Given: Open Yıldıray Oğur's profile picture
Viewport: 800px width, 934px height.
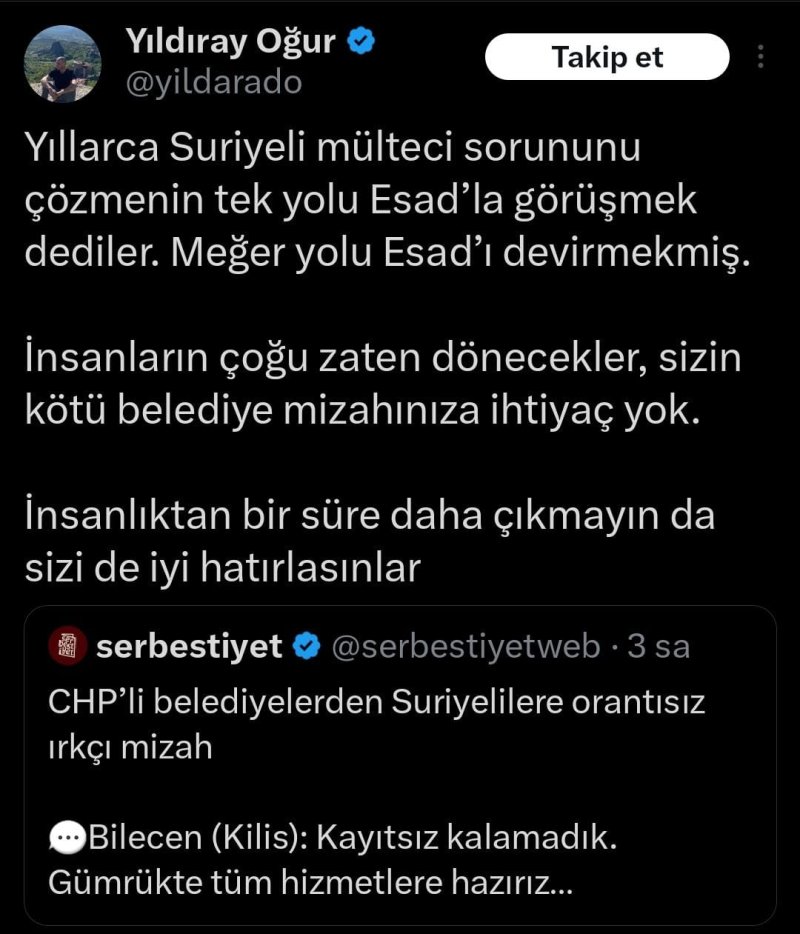Looking at the screenshot, I should pyautogui.click(x=62, y=63).
